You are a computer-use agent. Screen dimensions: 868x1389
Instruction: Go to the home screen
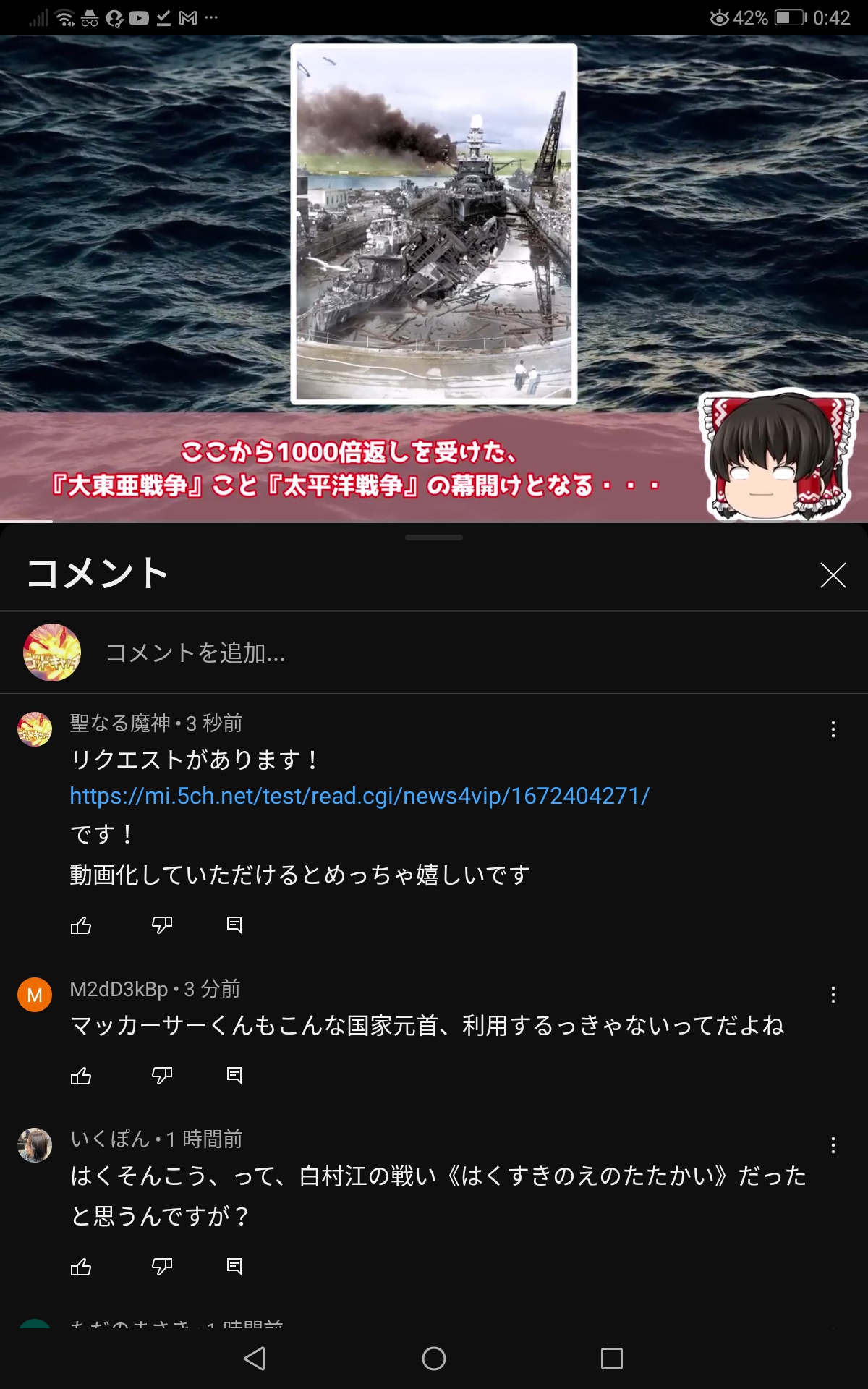[x=434, y=1359]
